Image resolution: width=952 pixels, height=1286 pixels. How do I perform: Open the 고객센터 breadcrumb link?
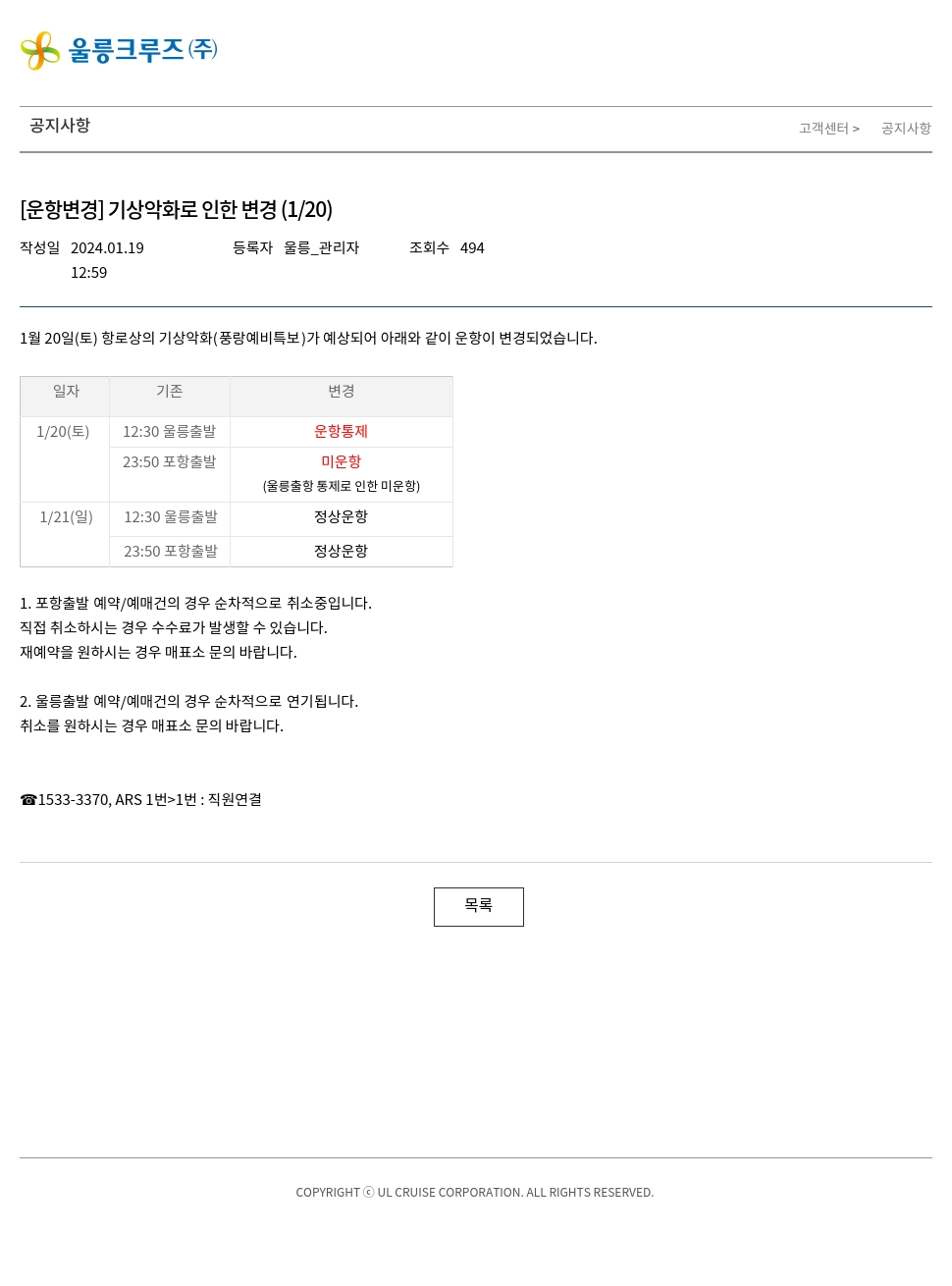coord(823,129)
